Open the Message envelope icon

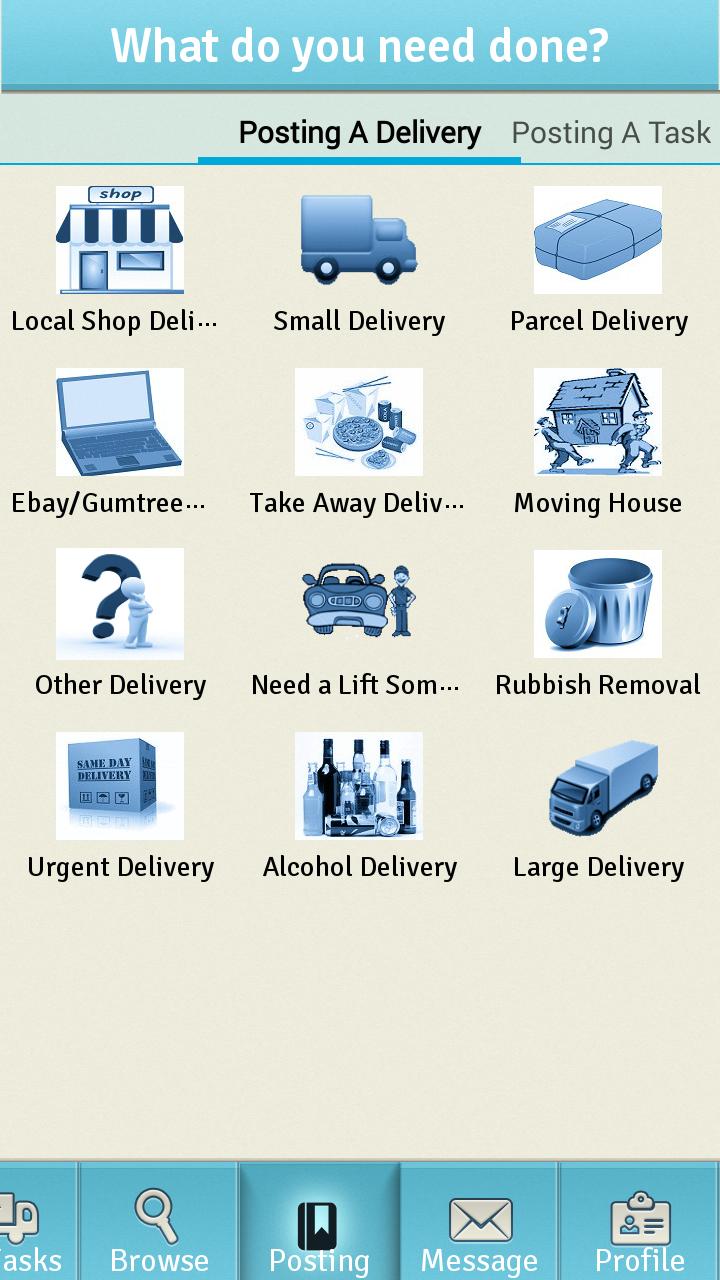click(480, 1222)
